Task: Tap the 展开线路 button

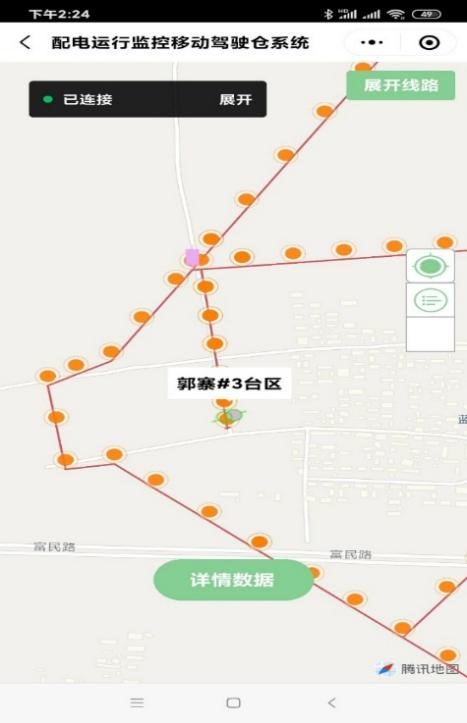Action: tap(401, 86)
